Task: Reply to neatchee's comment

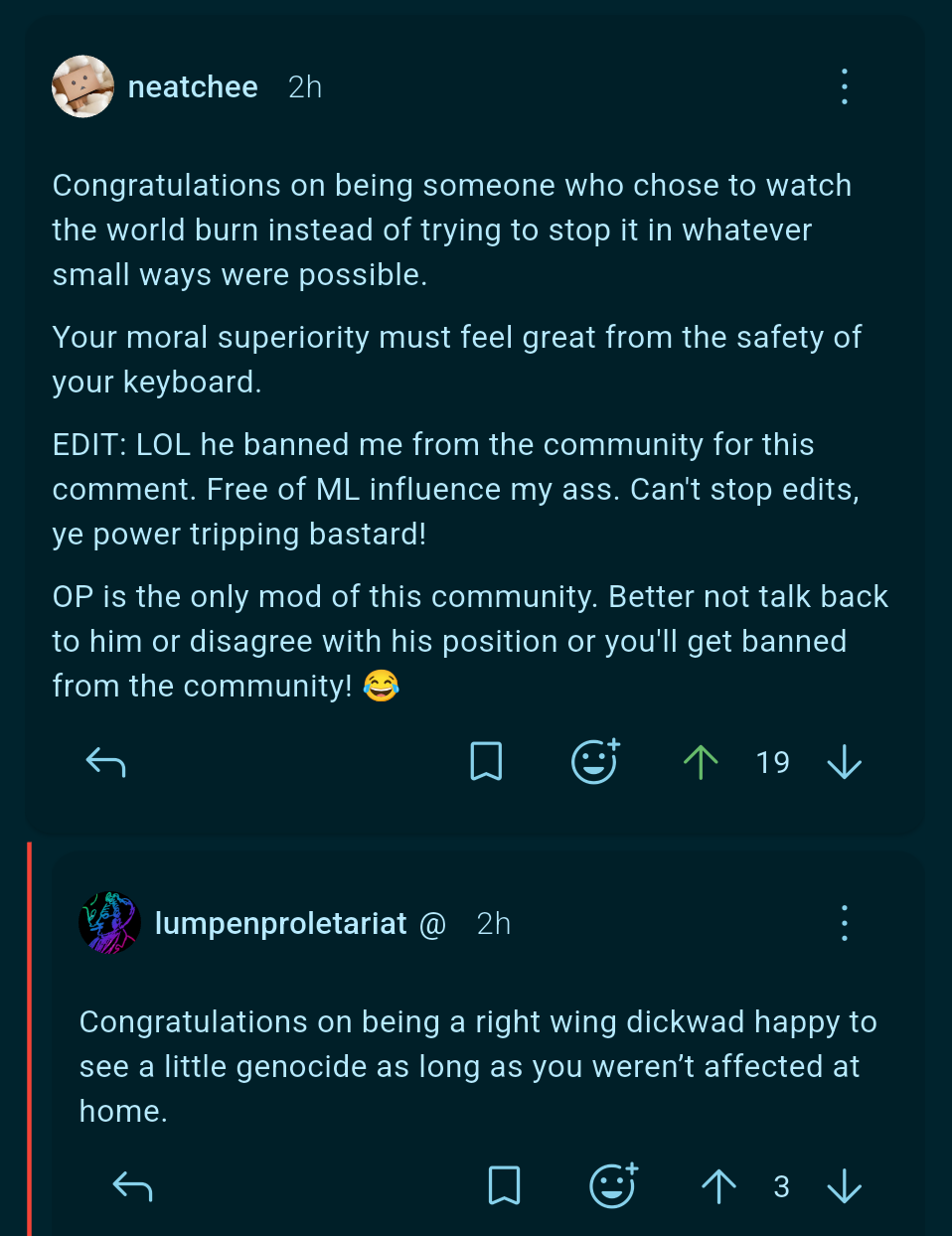Action: click(105, 762)
